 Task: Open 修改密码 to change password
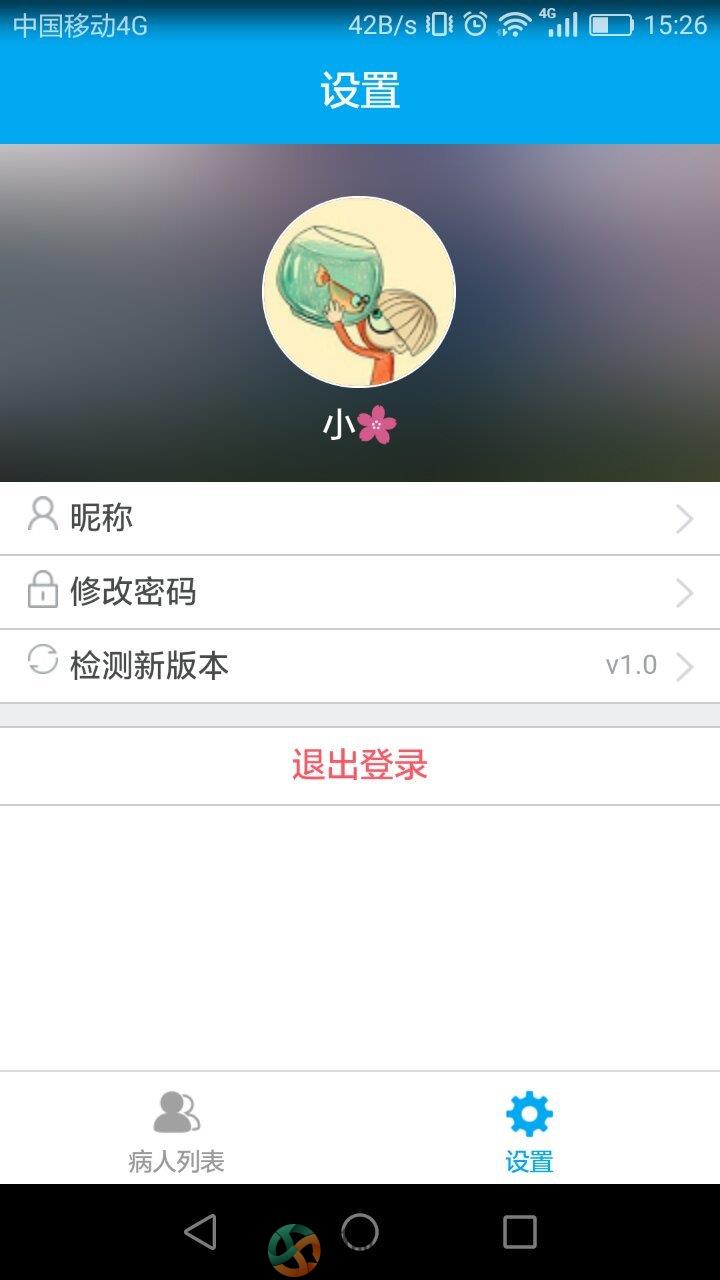coord(360,592)
